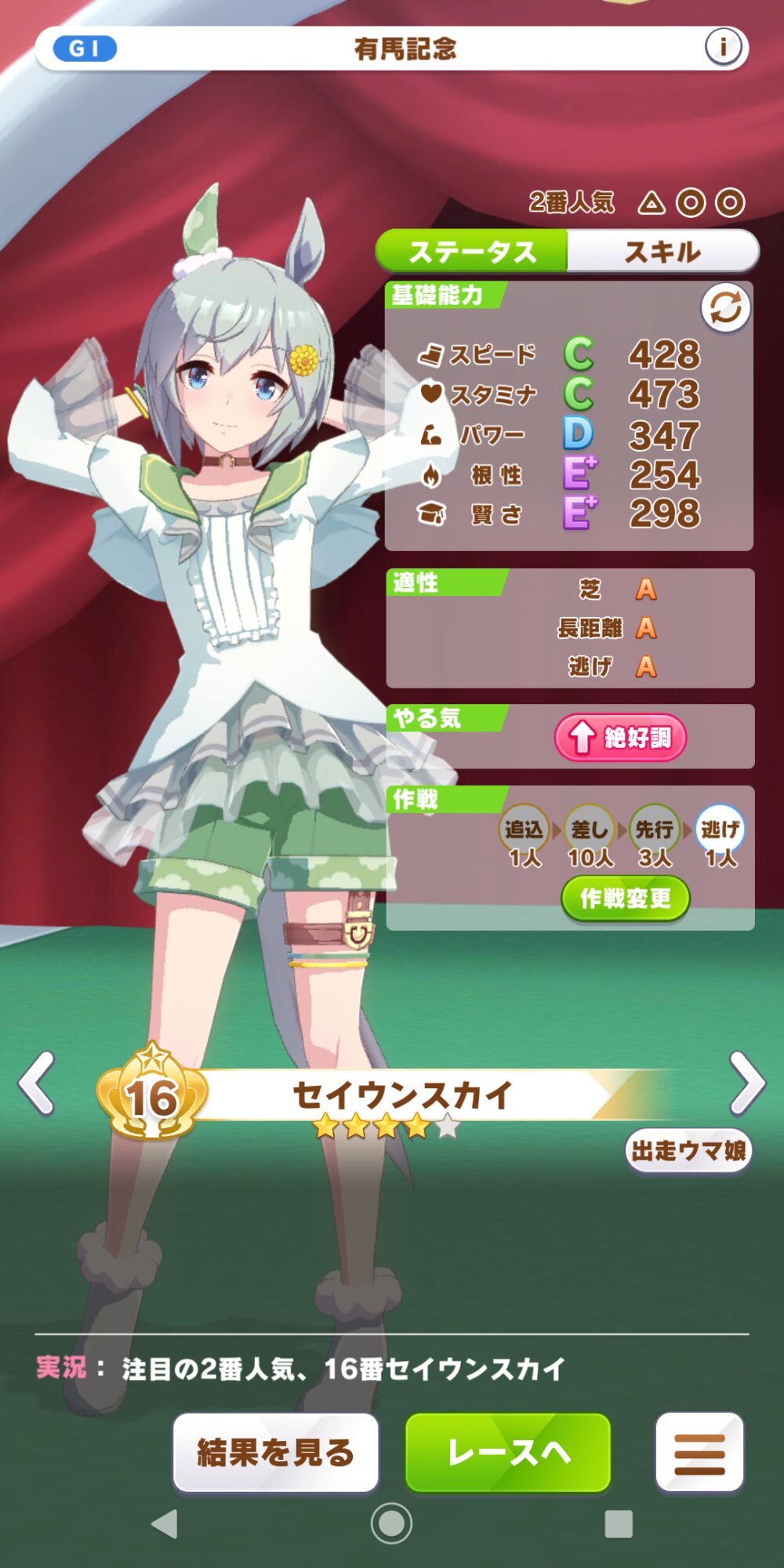784x1568 pixels.
Task: Tap 結果を見る to skip to results
Action: pyautogui.click(x=275, y=1452)
